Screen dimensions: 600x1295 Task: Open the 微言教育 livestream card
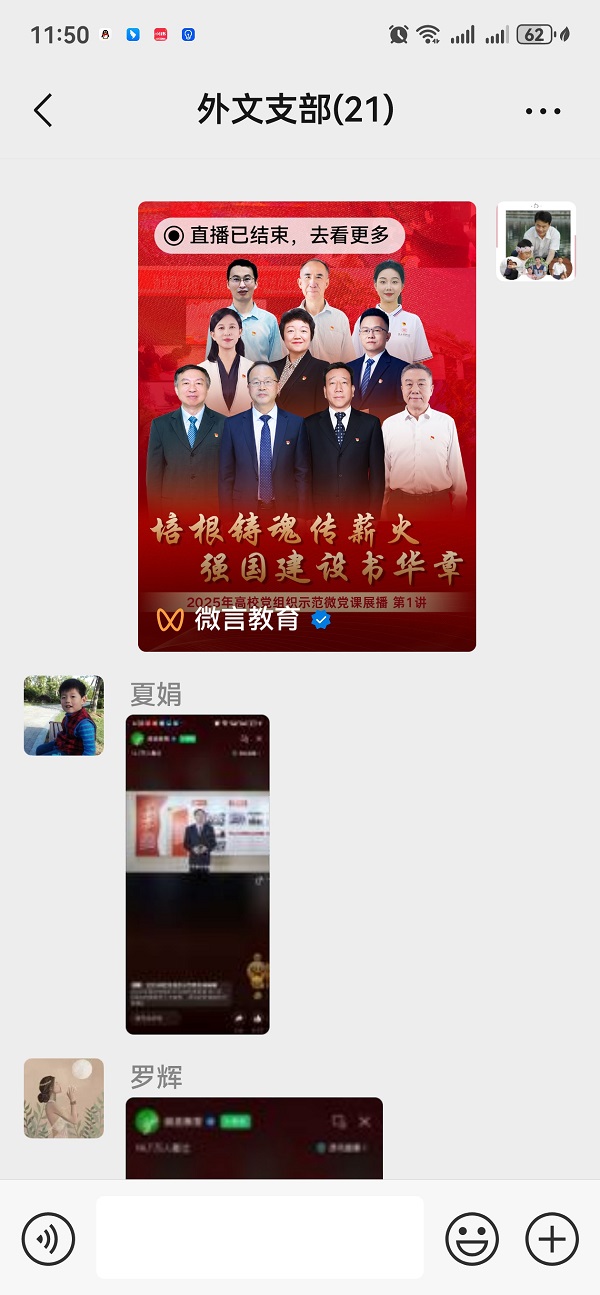(307, 426)
